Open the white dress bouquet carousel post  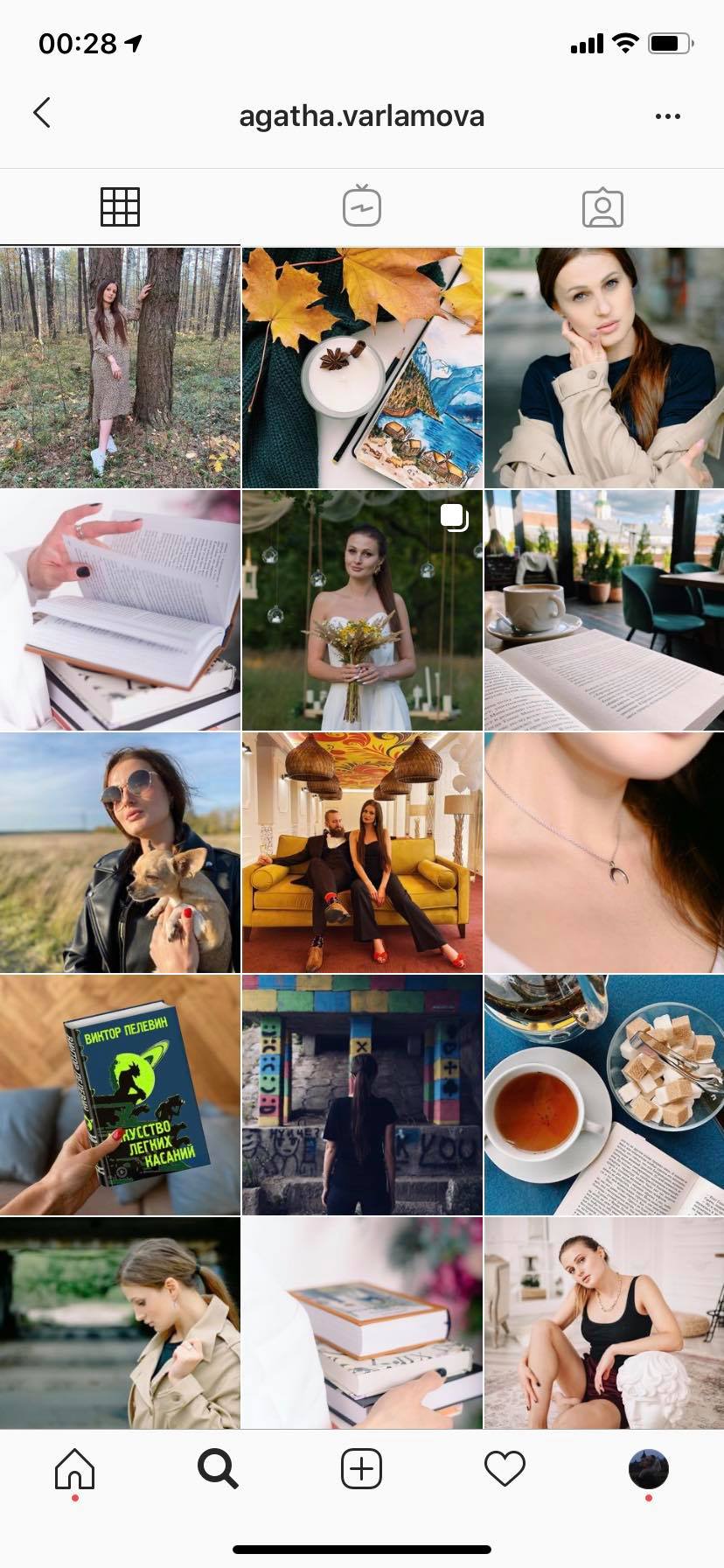pyautogui.click(x=362, y=610)
